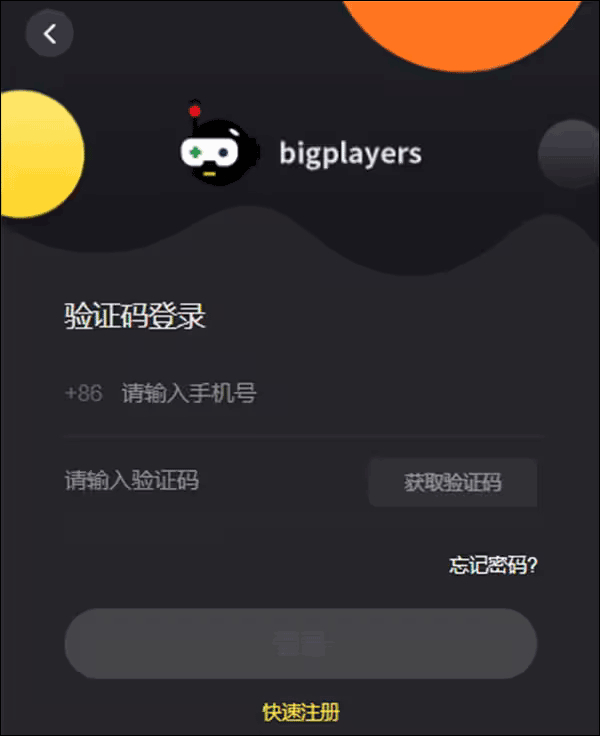Viewport: 600px width, 736px height.
Task: Go back using the top arrow
Action: tap(49, 34)
